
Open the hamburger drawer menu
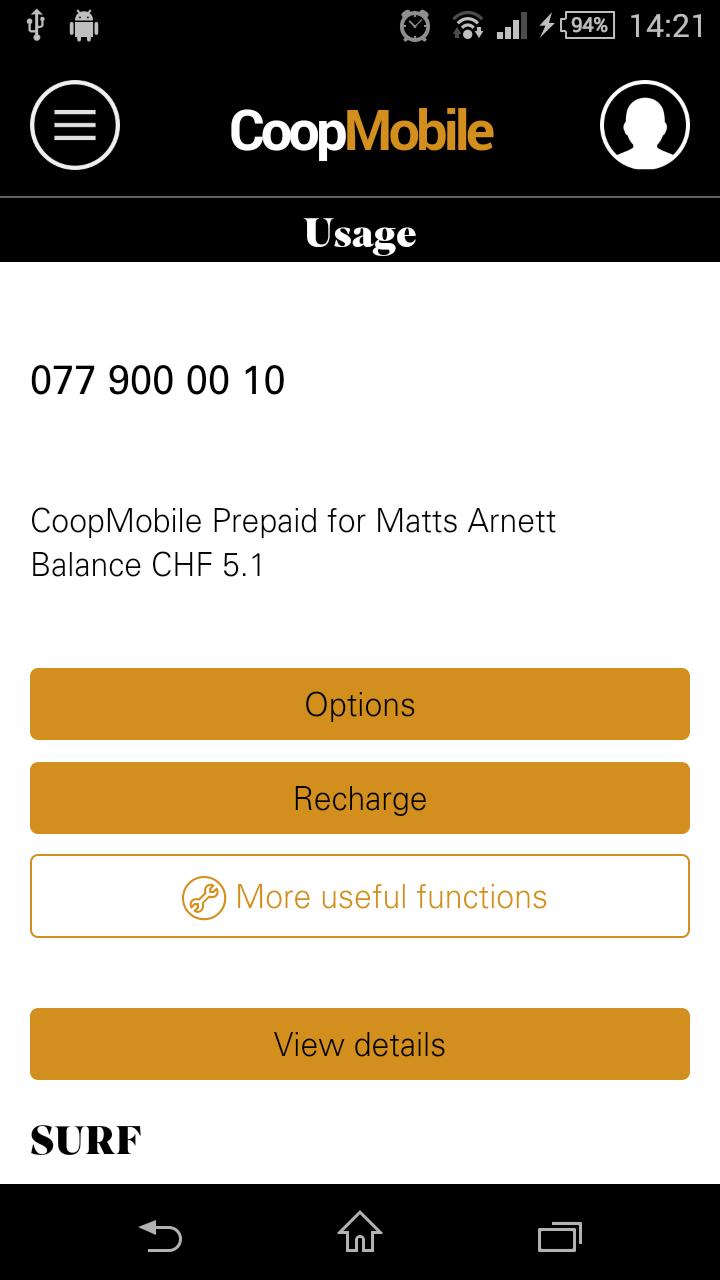point(75,126)
